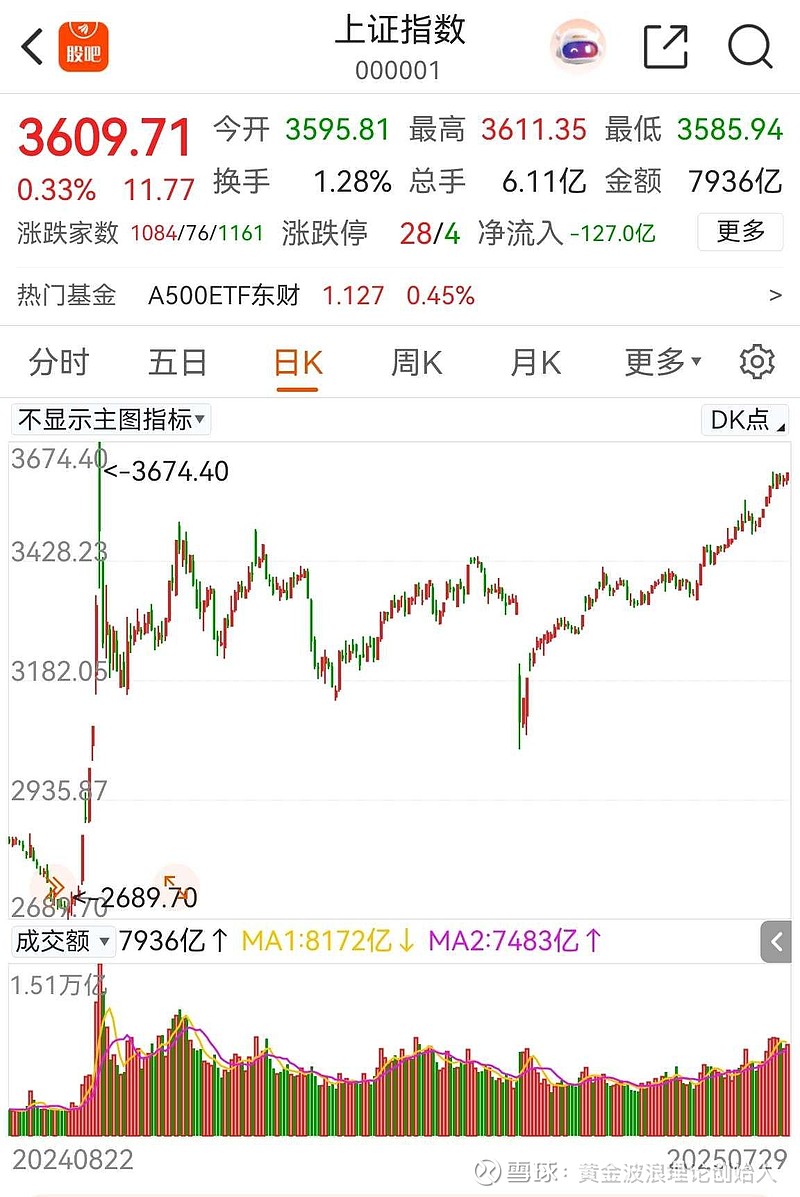This screenshot has height=1197, width=800.
Task: Tap the chart expand arrows icon
Action: [x=174, y=882]
